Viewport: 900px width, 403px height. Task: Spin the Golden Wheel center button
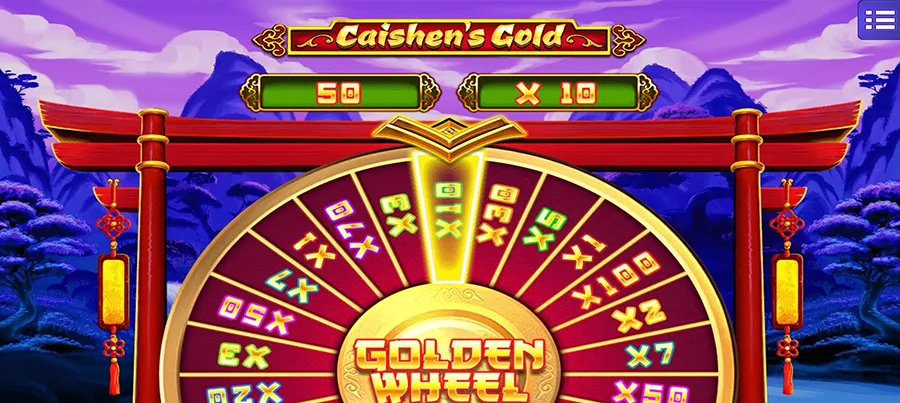pos(446,366)
